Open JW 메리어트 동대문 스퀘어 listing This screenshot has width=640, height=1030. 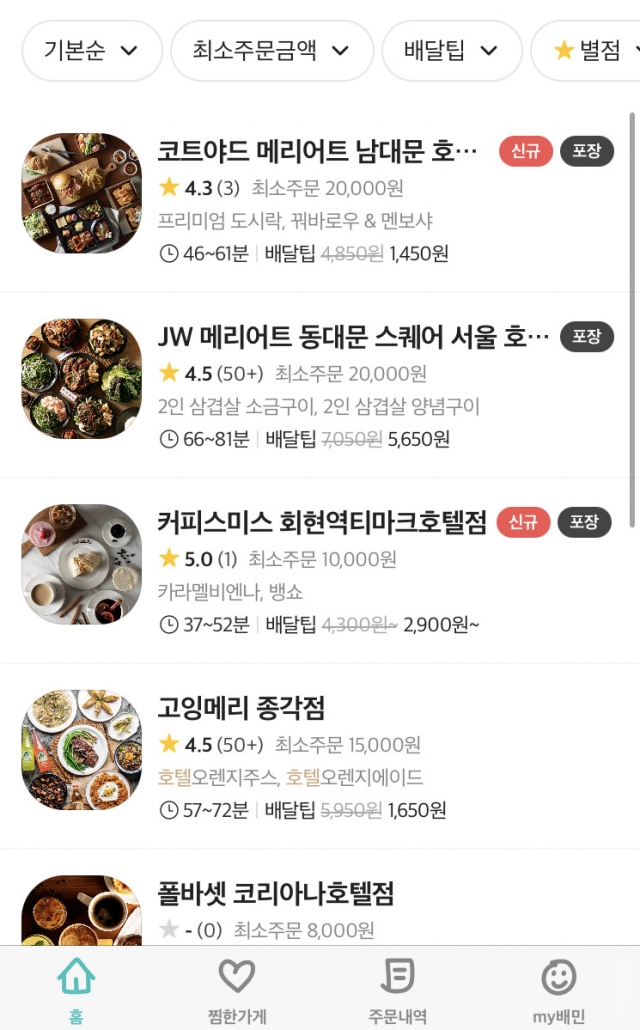[x=320, y=385]
